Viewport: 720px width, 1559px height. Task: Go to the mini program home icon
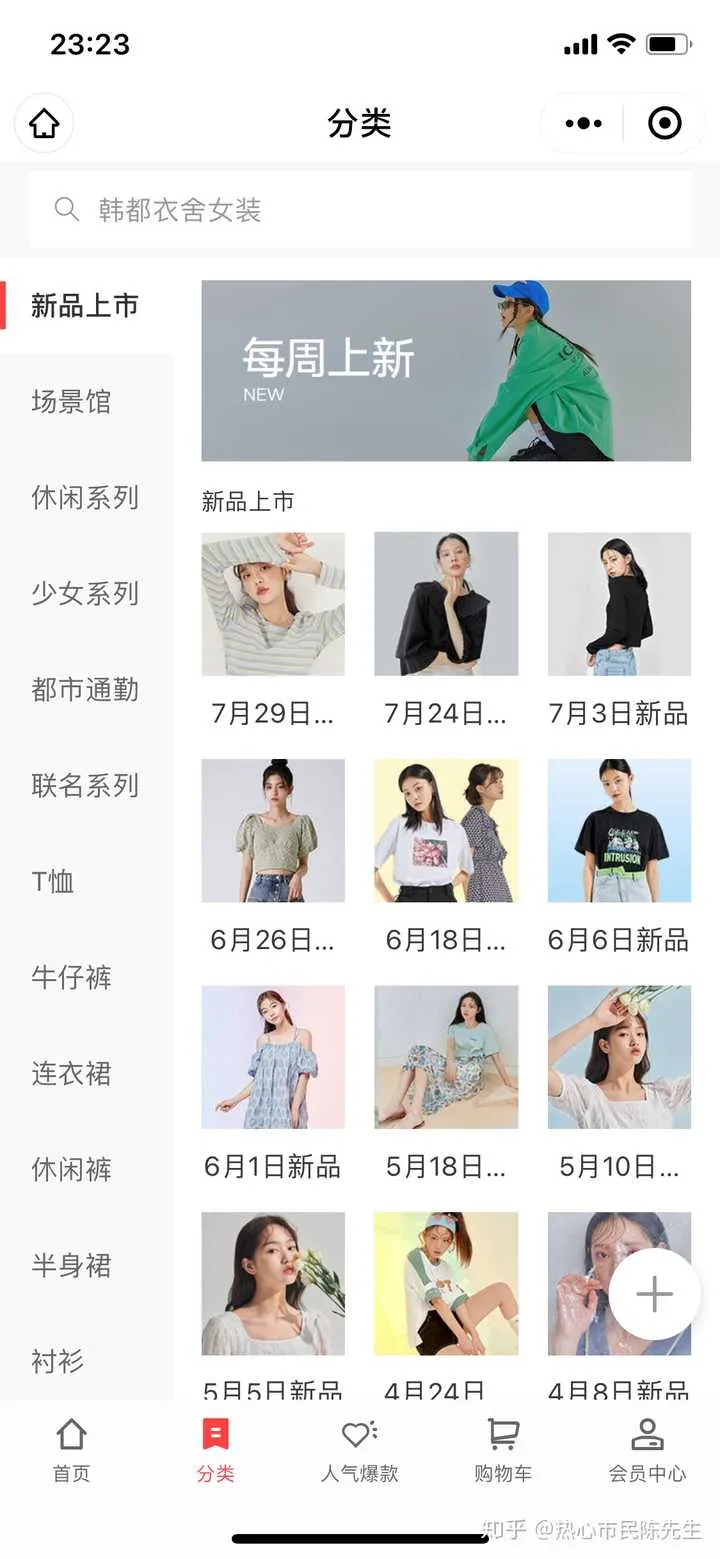coord(44,124)
